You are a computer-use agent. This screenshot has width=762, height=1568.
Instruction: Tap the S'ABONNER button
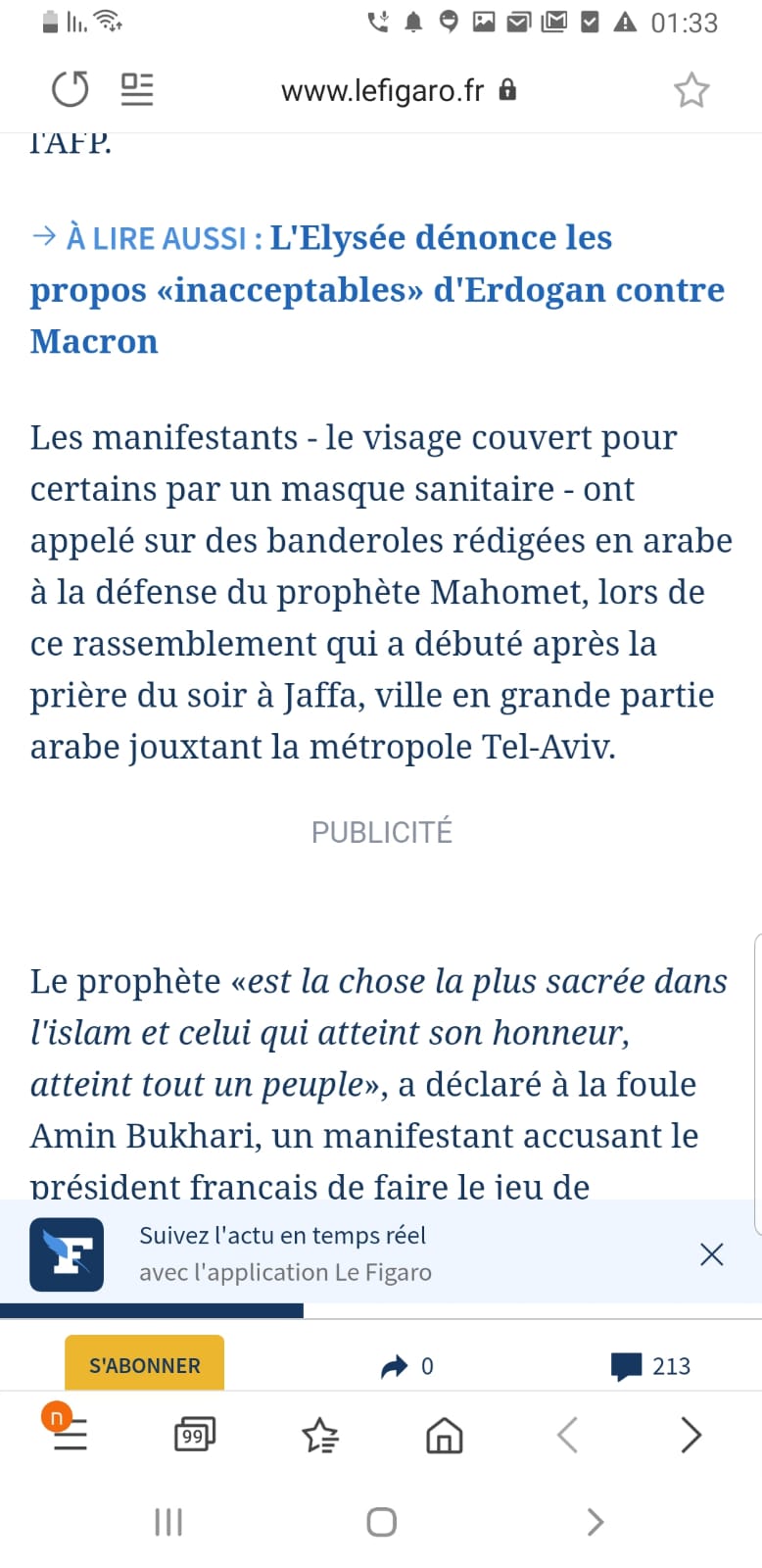144,1364
